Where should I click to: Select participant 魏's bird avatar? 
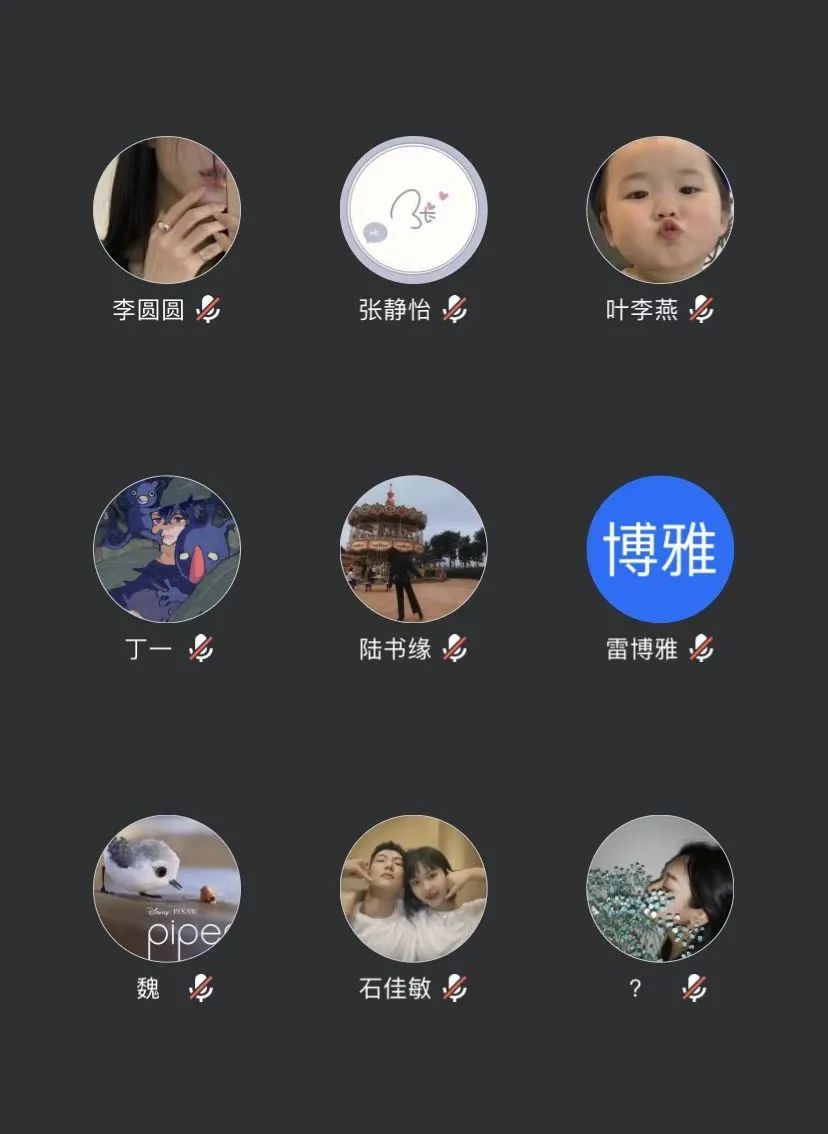(167, 888)
